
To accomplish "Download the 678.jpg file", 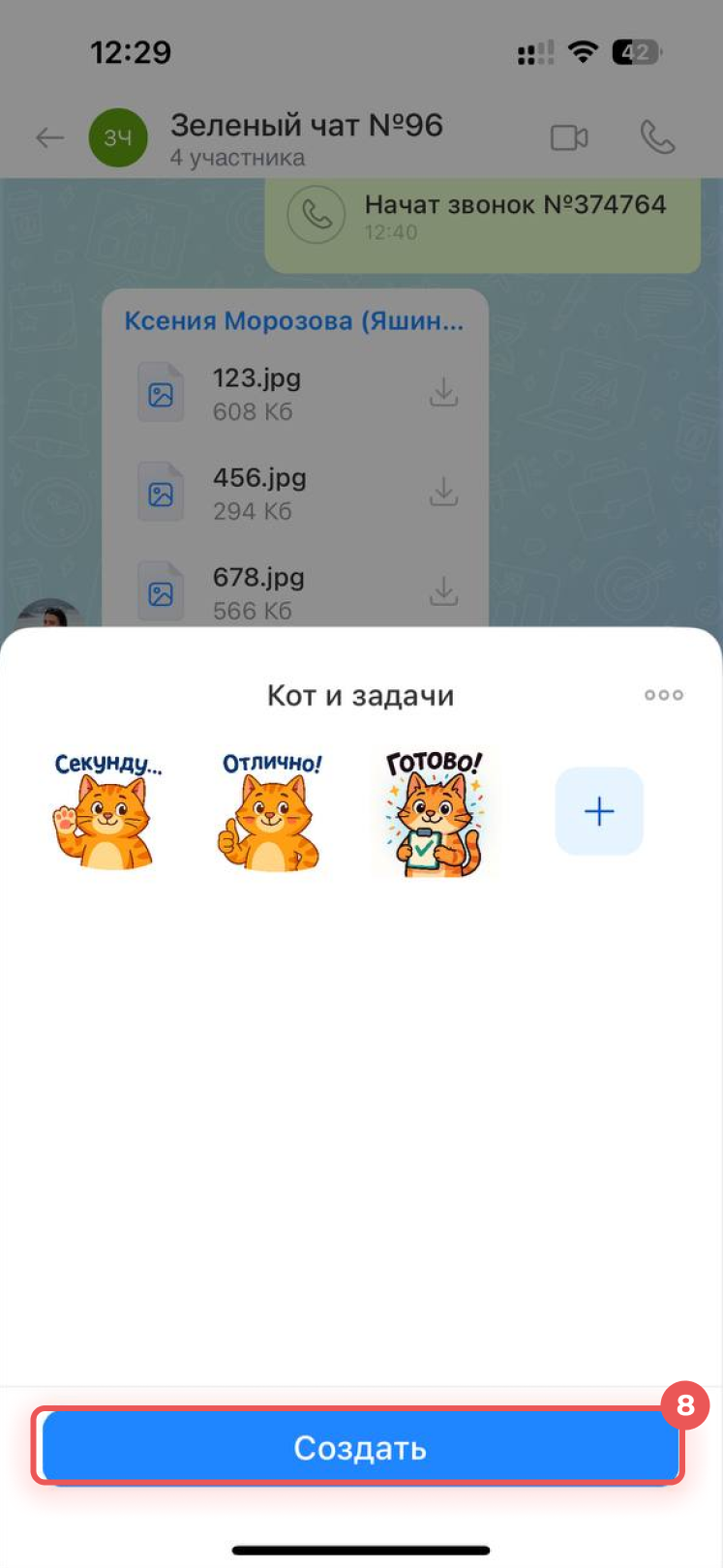I will tap(443, 591).
